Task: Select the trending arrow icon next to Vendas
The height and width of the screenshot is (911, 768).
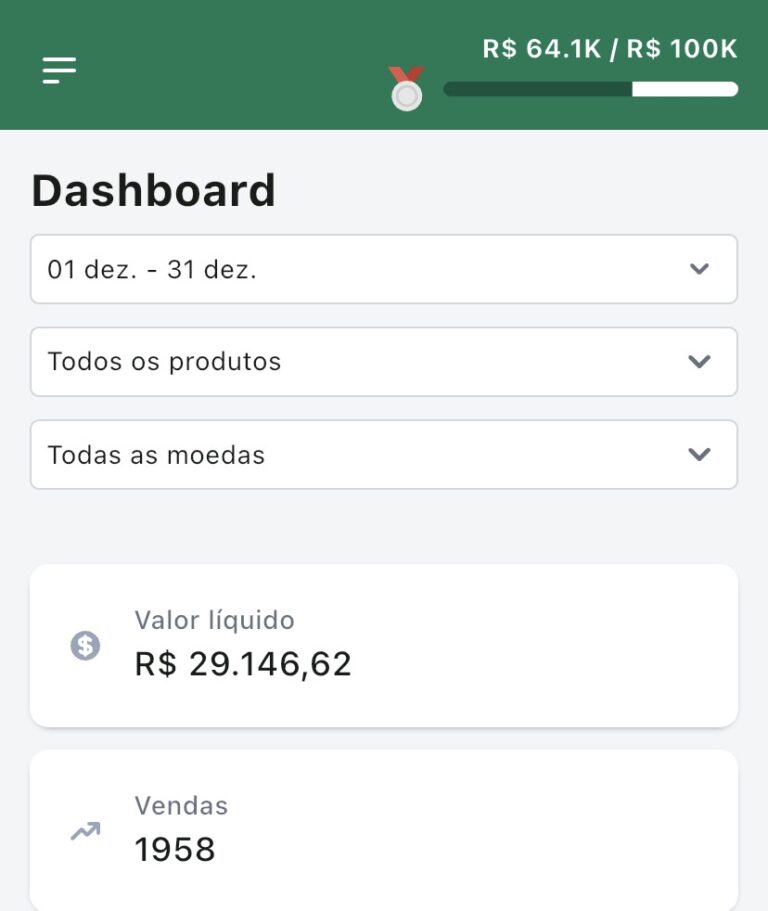Action: [x=86, y=831]
